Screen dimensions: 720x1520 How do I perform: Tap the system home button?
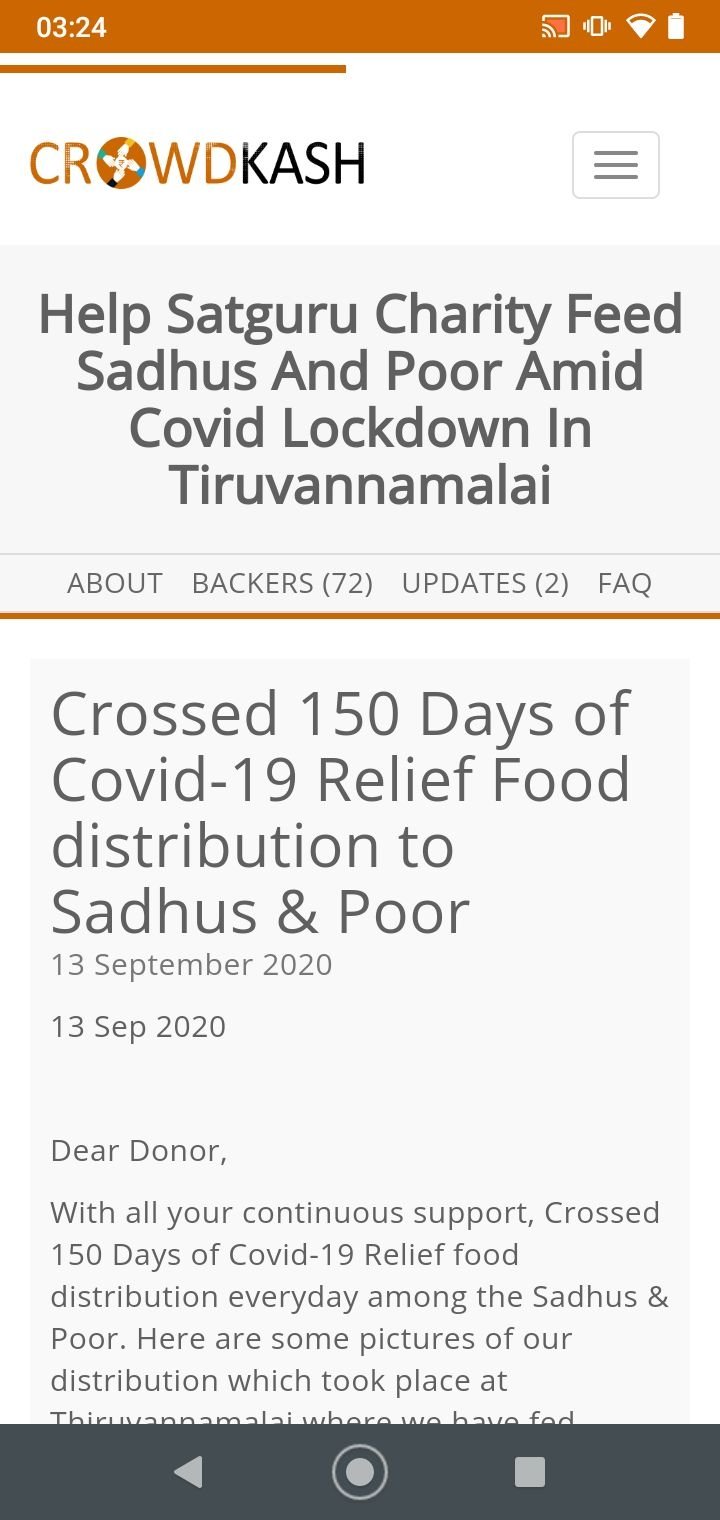(x=360, y=1472)
